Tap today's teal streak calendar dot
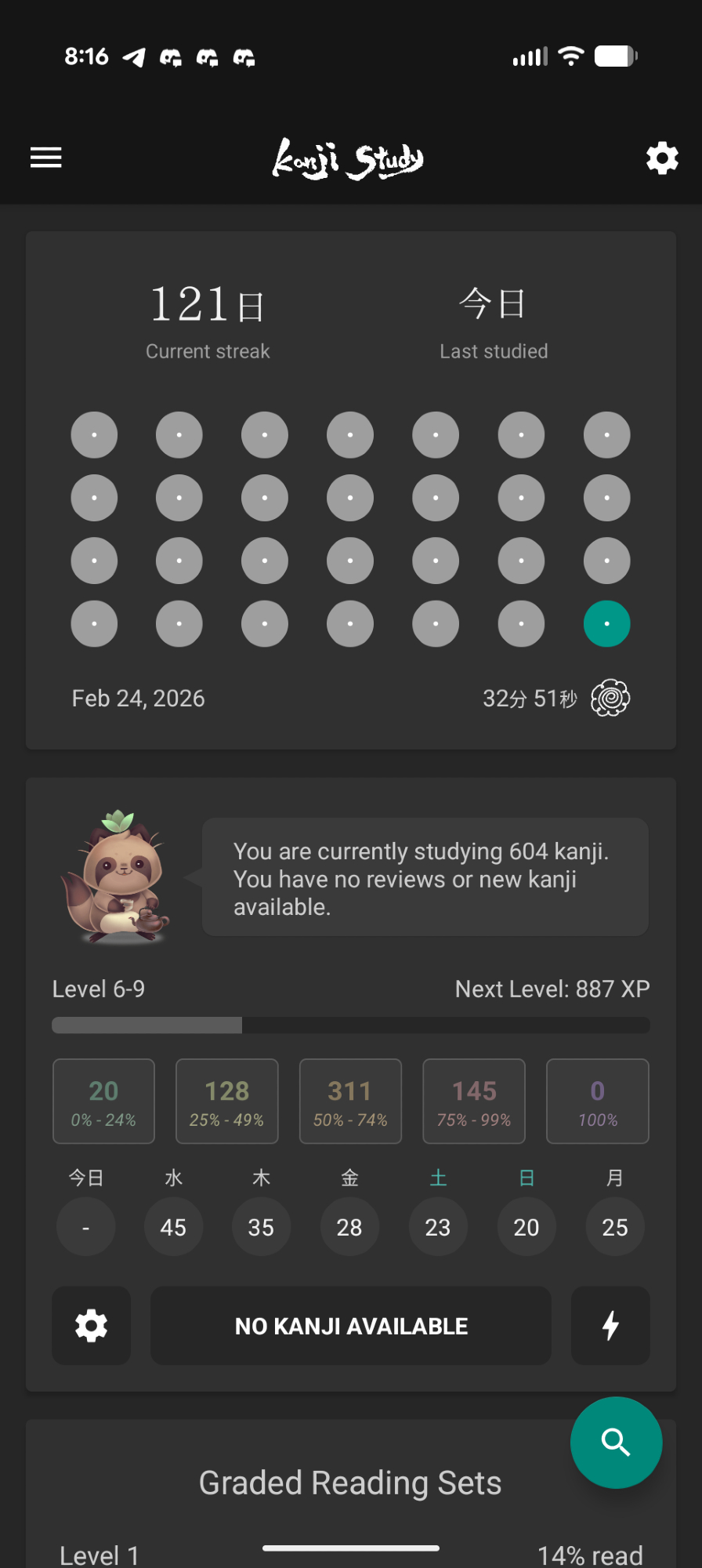 coord(606,624)
